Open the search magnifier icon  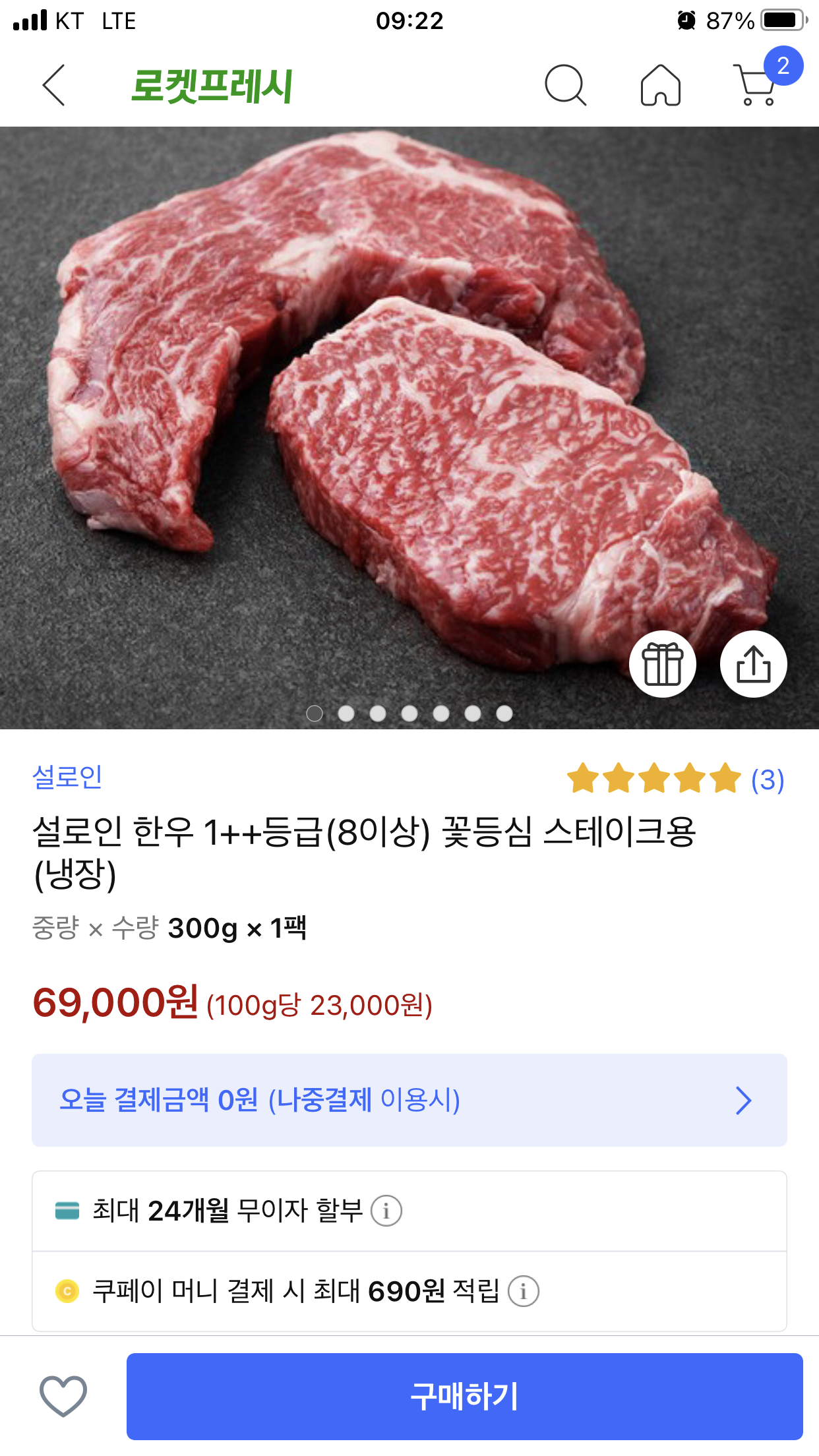click(x=565, y=85)
